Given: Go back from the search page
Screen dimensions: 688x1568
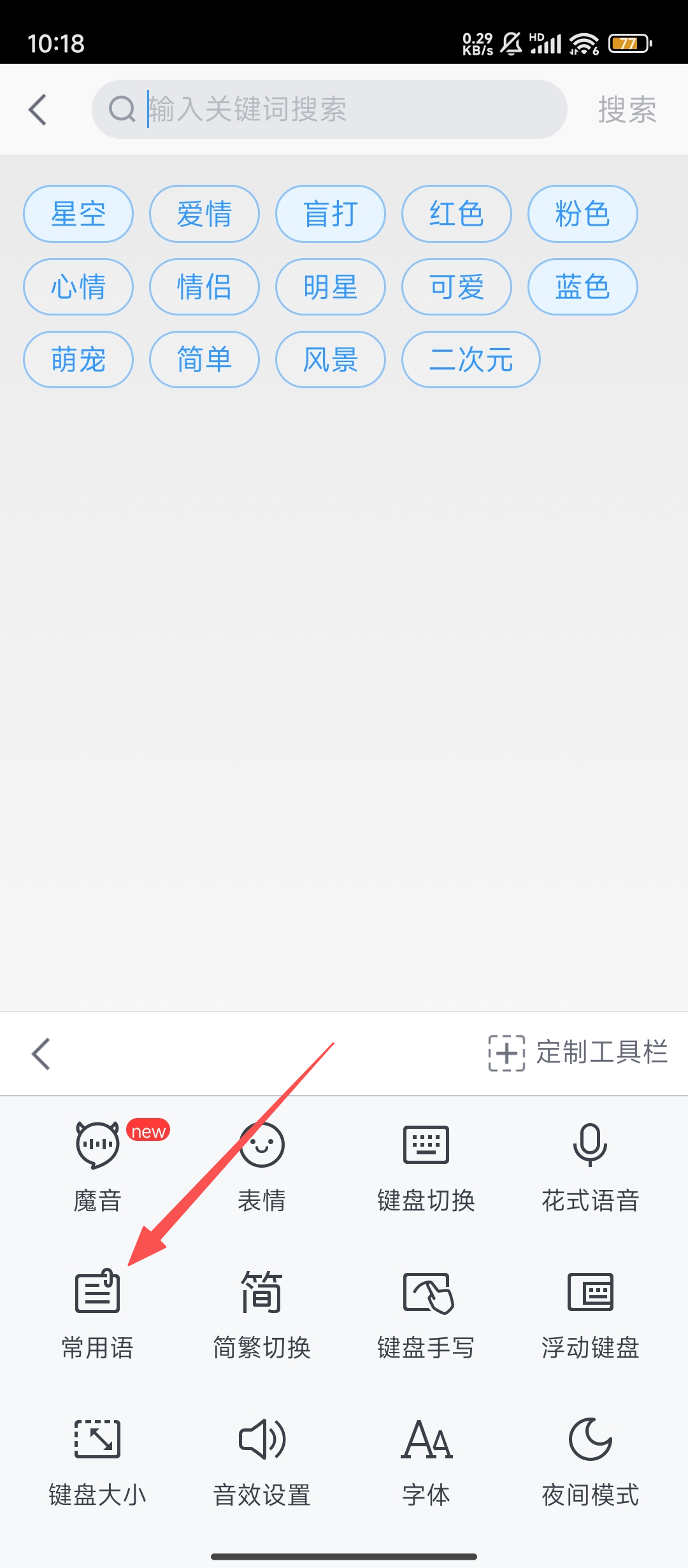Looking at the screenshot, I should [38, 110].
